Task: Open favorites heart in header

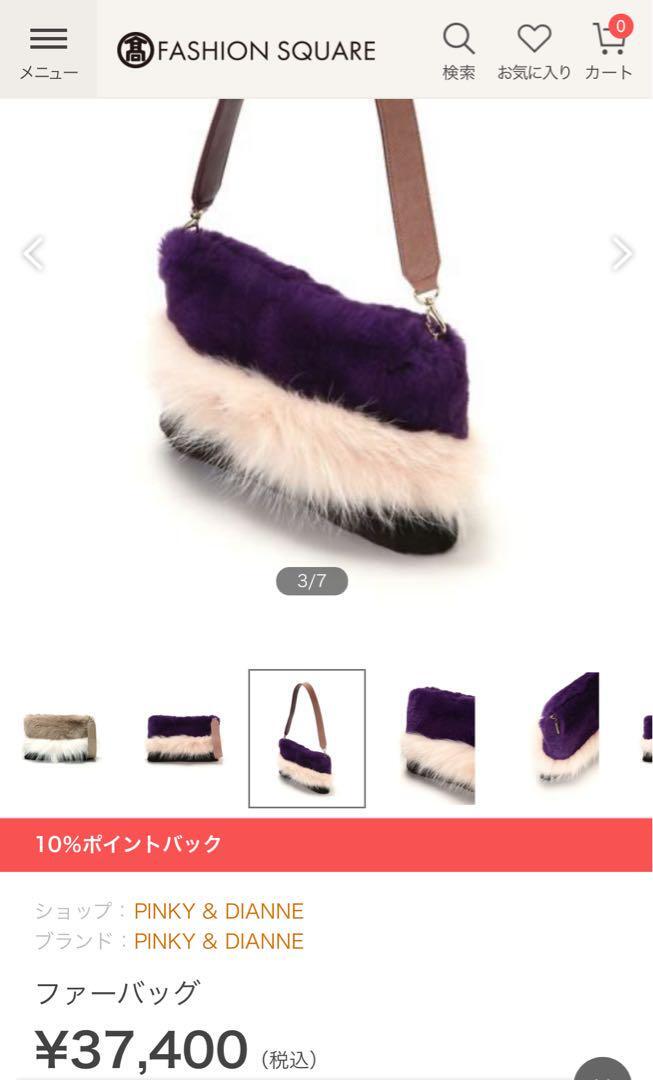Action: [534, 50]
